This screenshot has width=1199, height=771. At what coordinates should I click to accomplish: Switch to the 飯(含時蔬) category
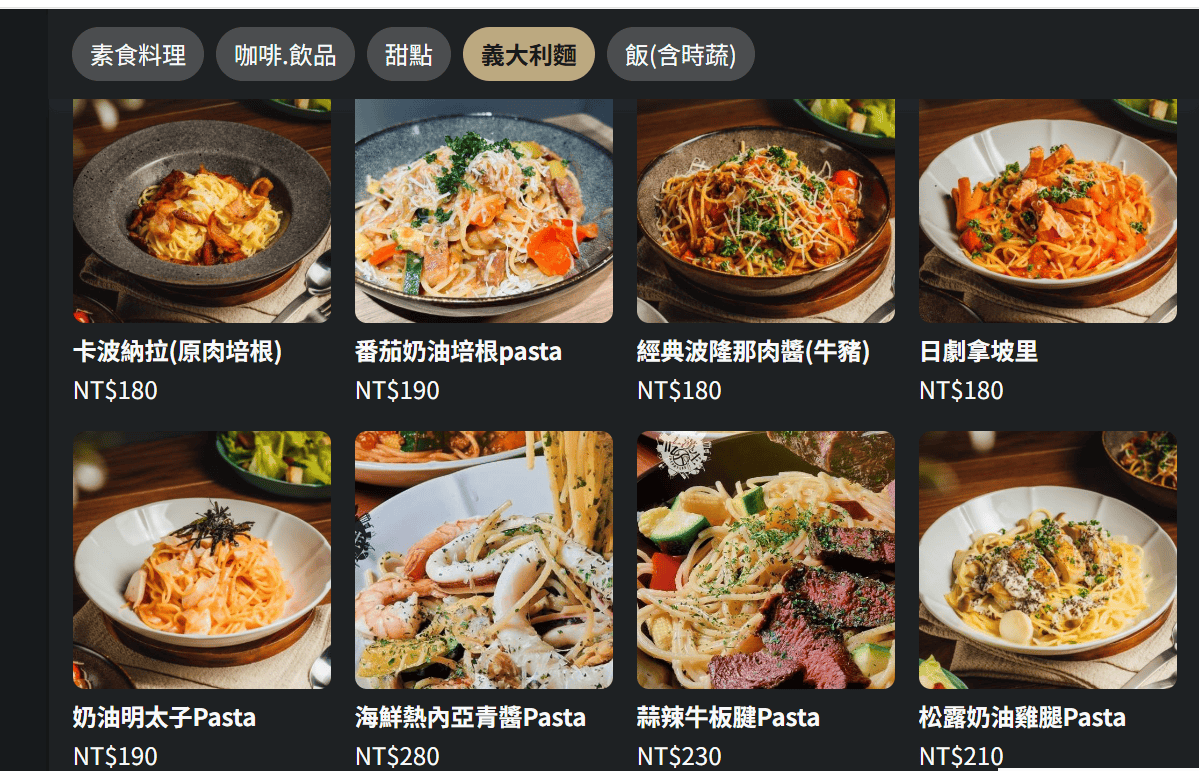[680, 55]
